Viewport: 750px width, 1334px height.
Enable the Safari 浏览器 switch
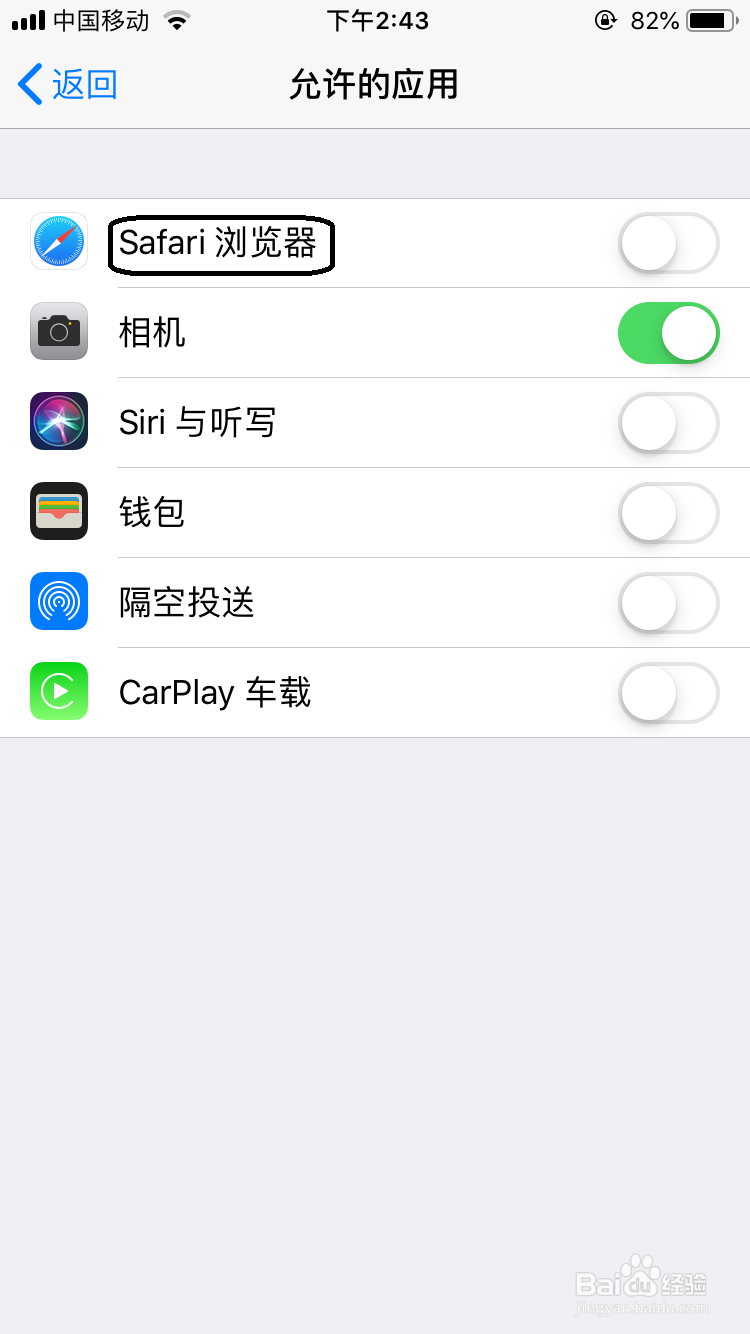pyautogui.click(x=669, y=243)
